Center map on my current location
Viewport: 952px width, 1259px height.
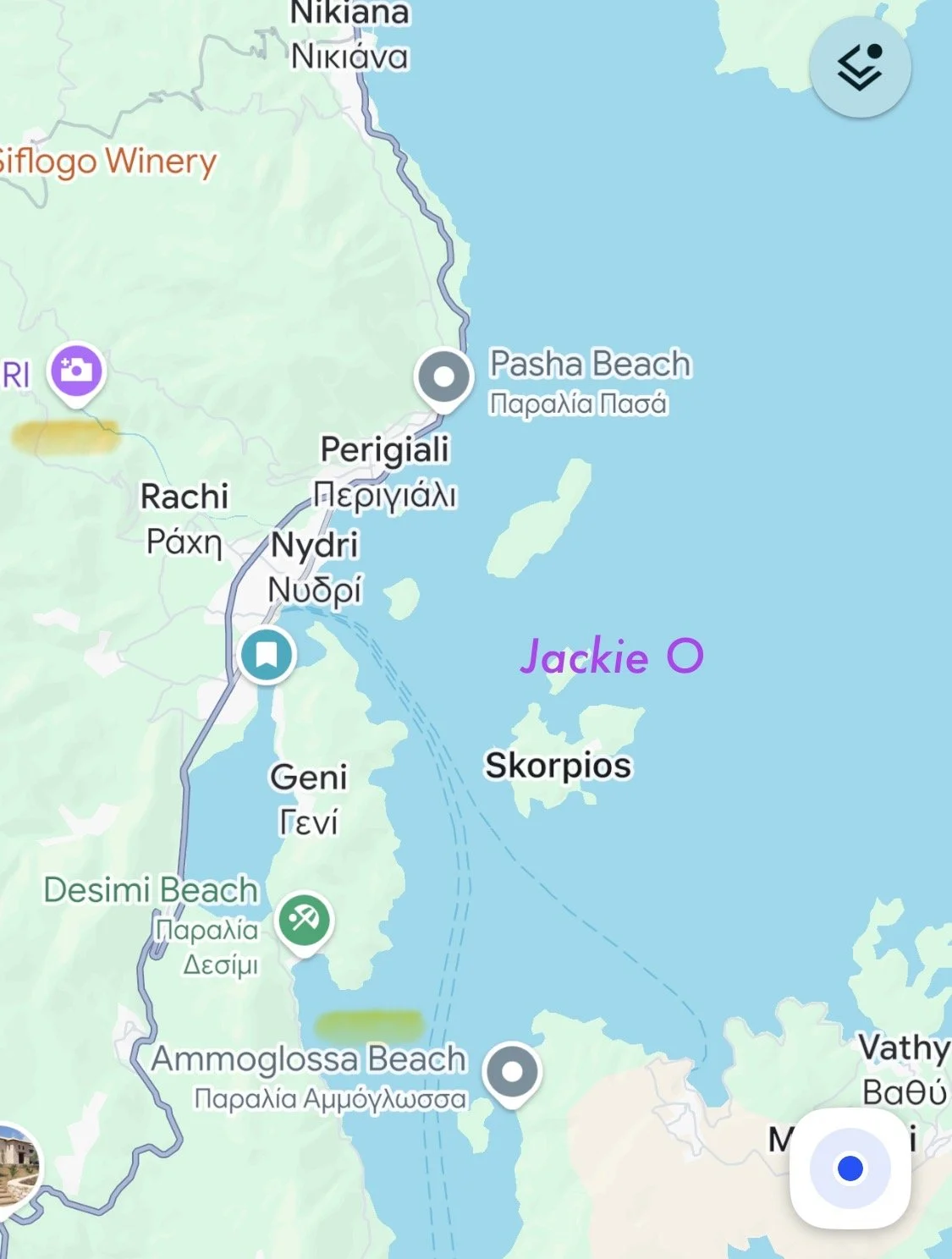tap(850, 1168)
